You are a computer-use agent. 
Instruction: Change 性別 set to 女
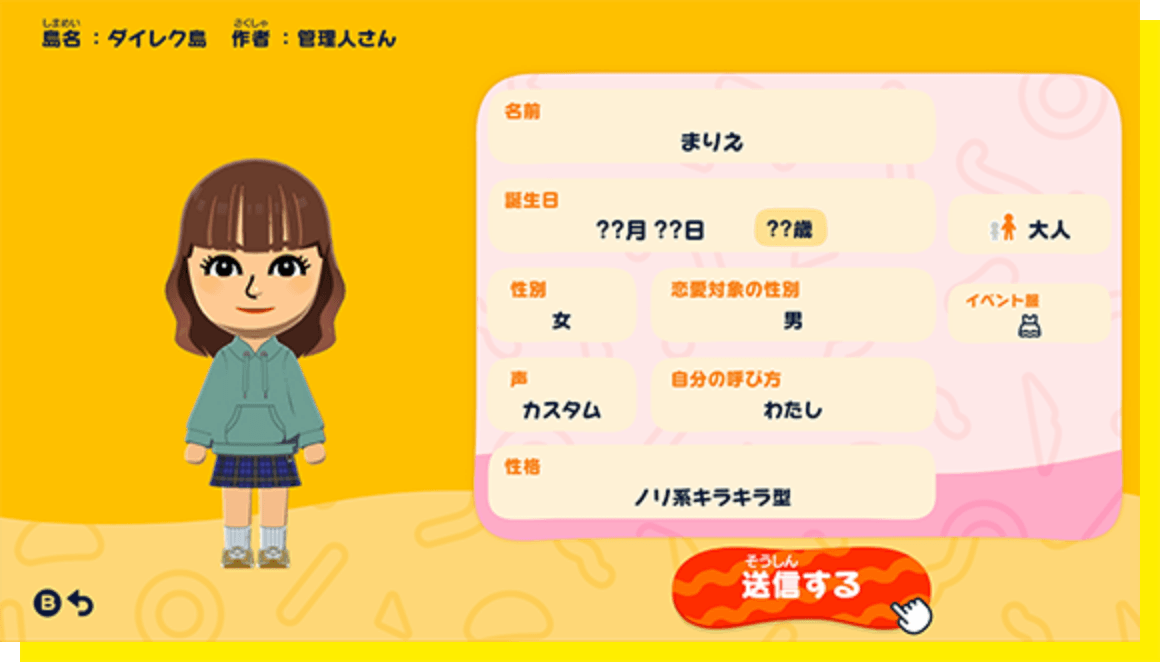(561, 306)
